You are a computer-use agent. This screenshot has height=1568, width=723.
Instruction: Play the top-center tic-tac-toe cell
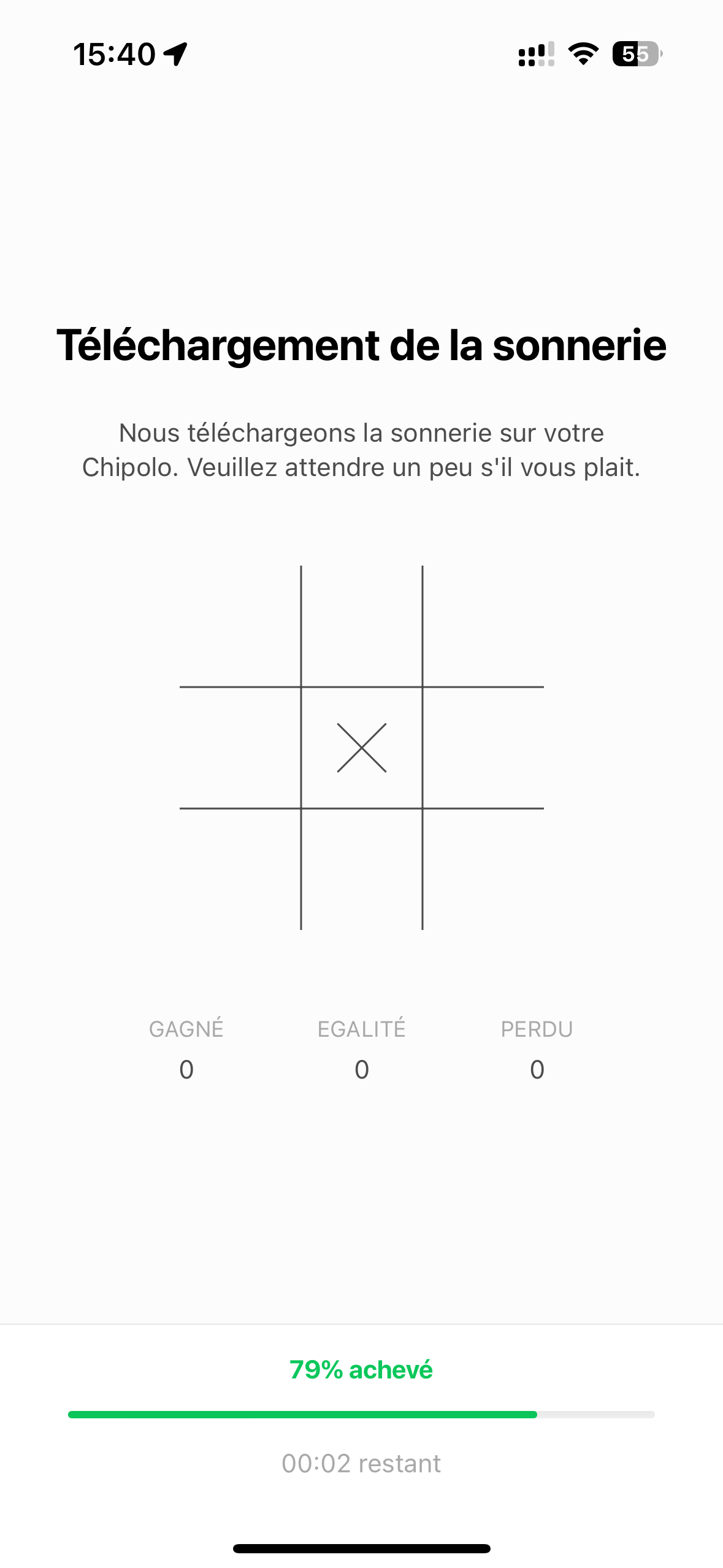point(362,626)
